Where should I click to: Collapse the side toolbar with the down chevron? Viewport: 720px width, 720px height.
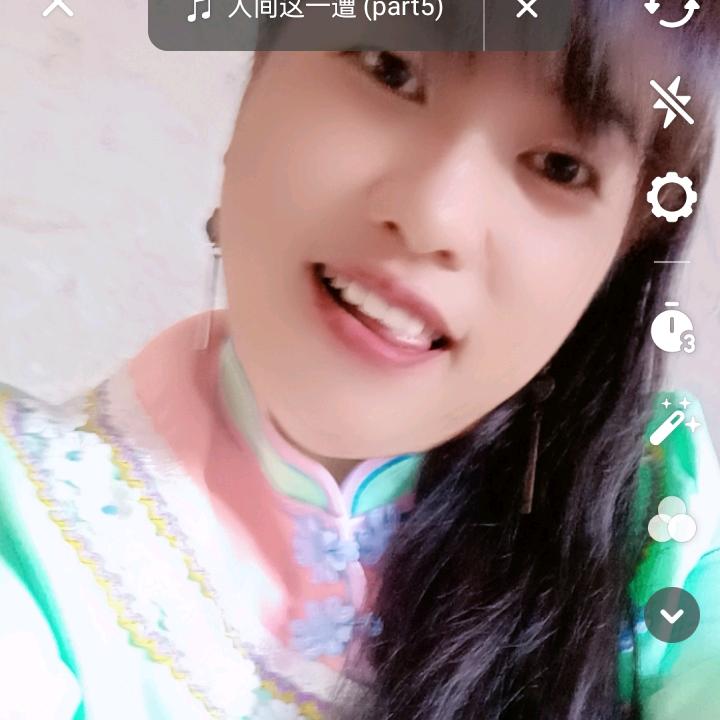[x=671, y=615]
